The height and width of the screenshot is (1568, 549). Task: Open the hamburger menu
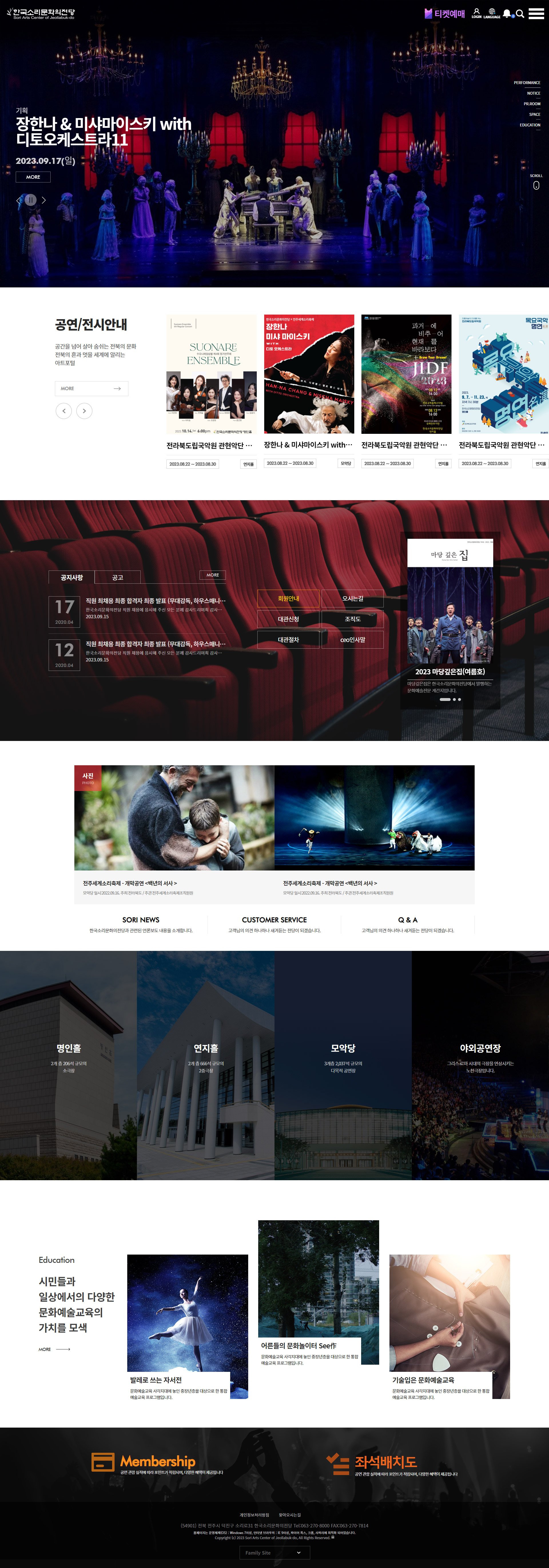[536, 13]
